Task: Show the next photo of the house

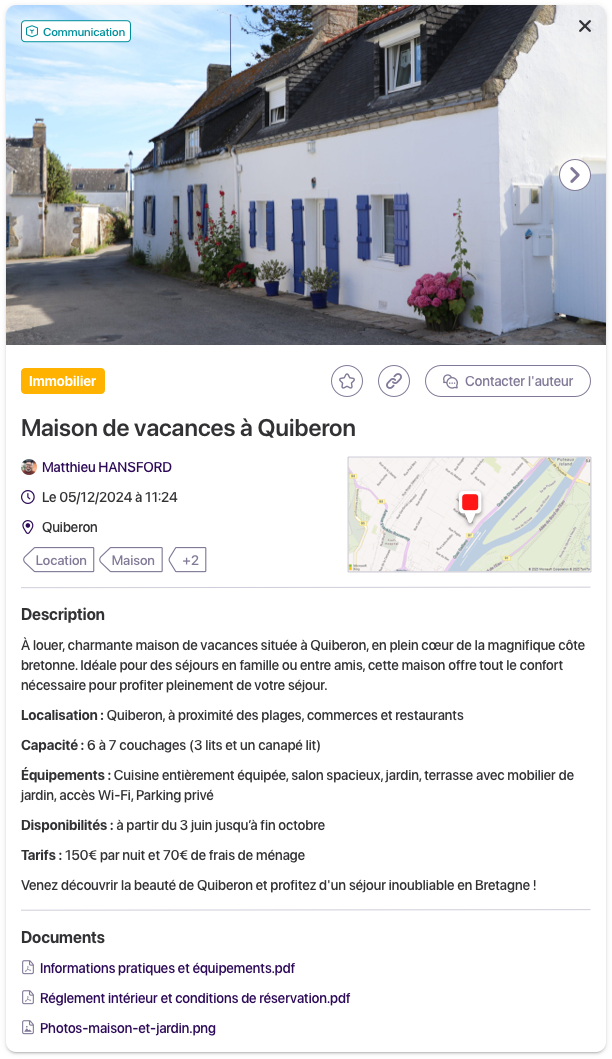Action: [574, 175]
